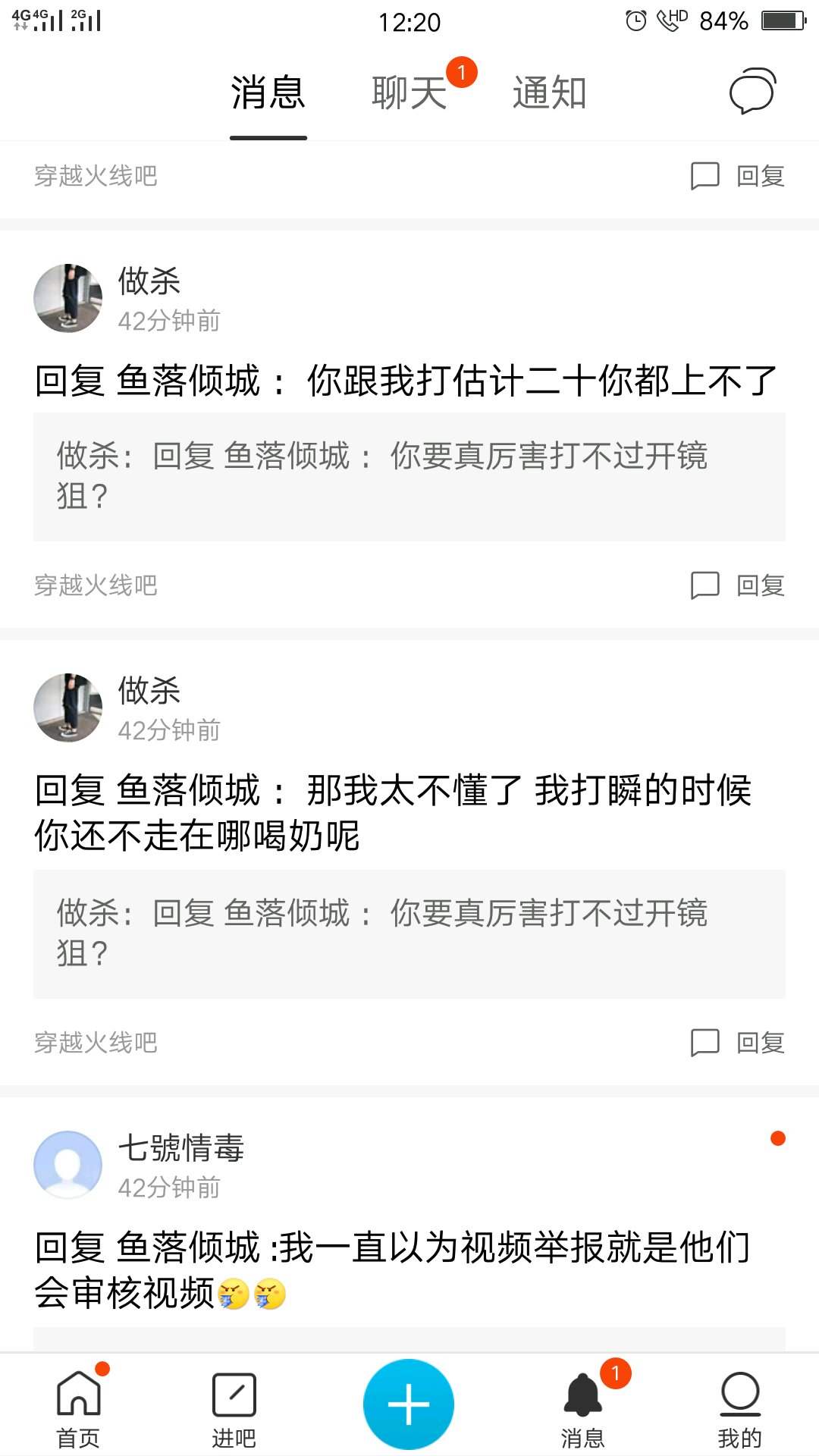Viewport: 819px width, 1456px height.
Task: Switch to the 通知 tab
Action: pos(549,93)
